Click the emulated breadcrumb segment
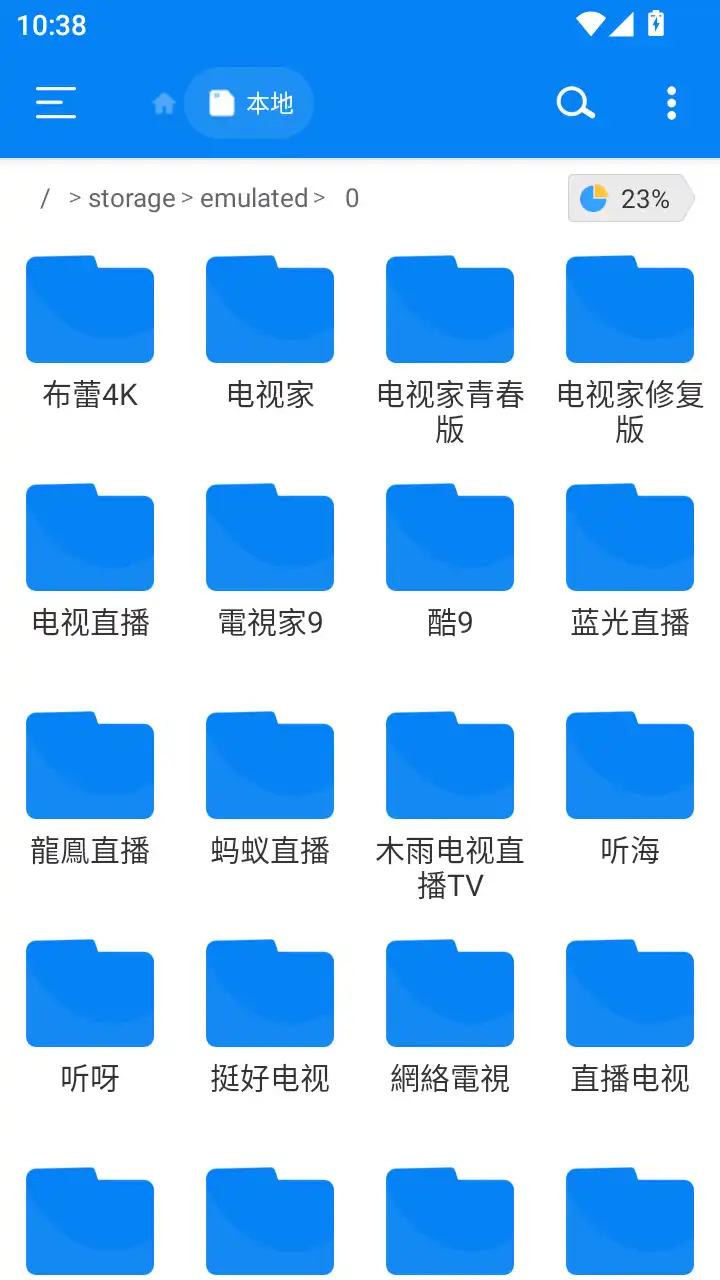 [254, 198]
